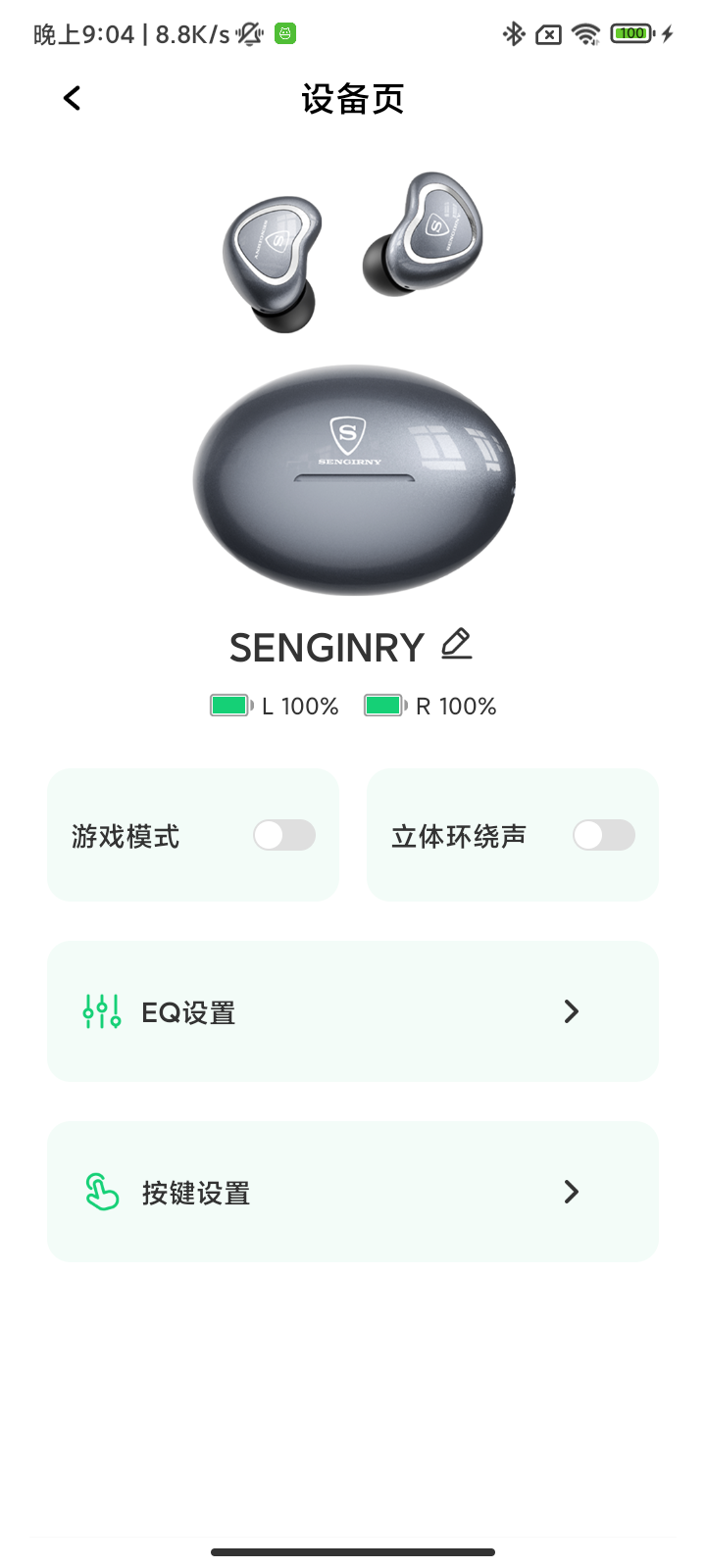This screenshot has height=1568, width=706.
Task: Turn on 立体环绕声 surround sound
Action: click(603, 834)
